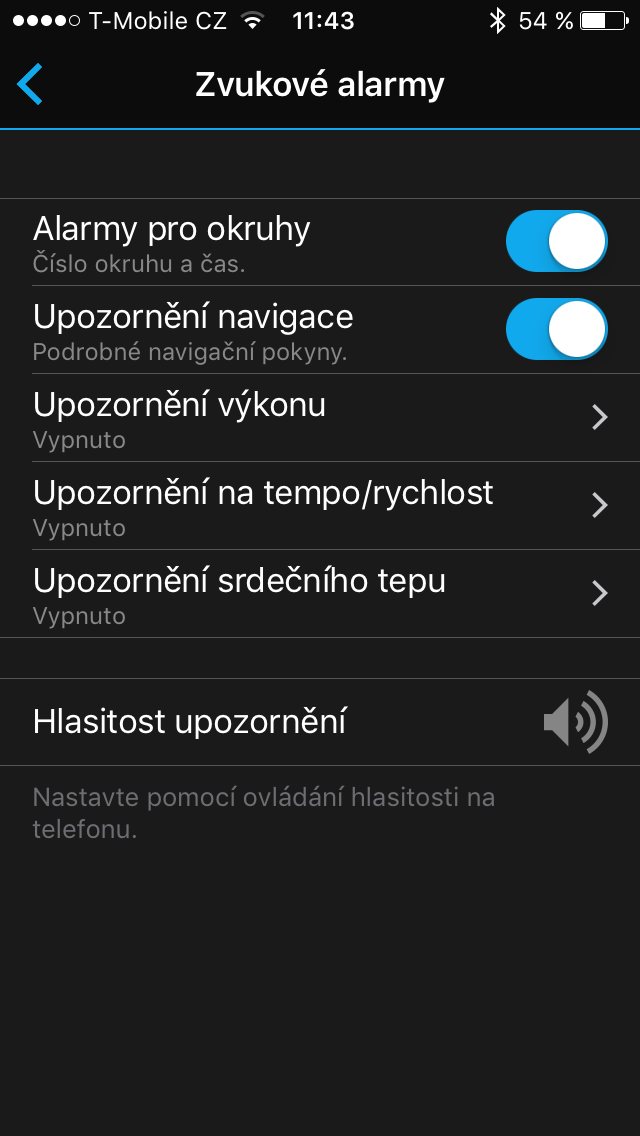Open Upozornění výkonu settings
The image size is (640, 1136).
[x=320, y=418]
